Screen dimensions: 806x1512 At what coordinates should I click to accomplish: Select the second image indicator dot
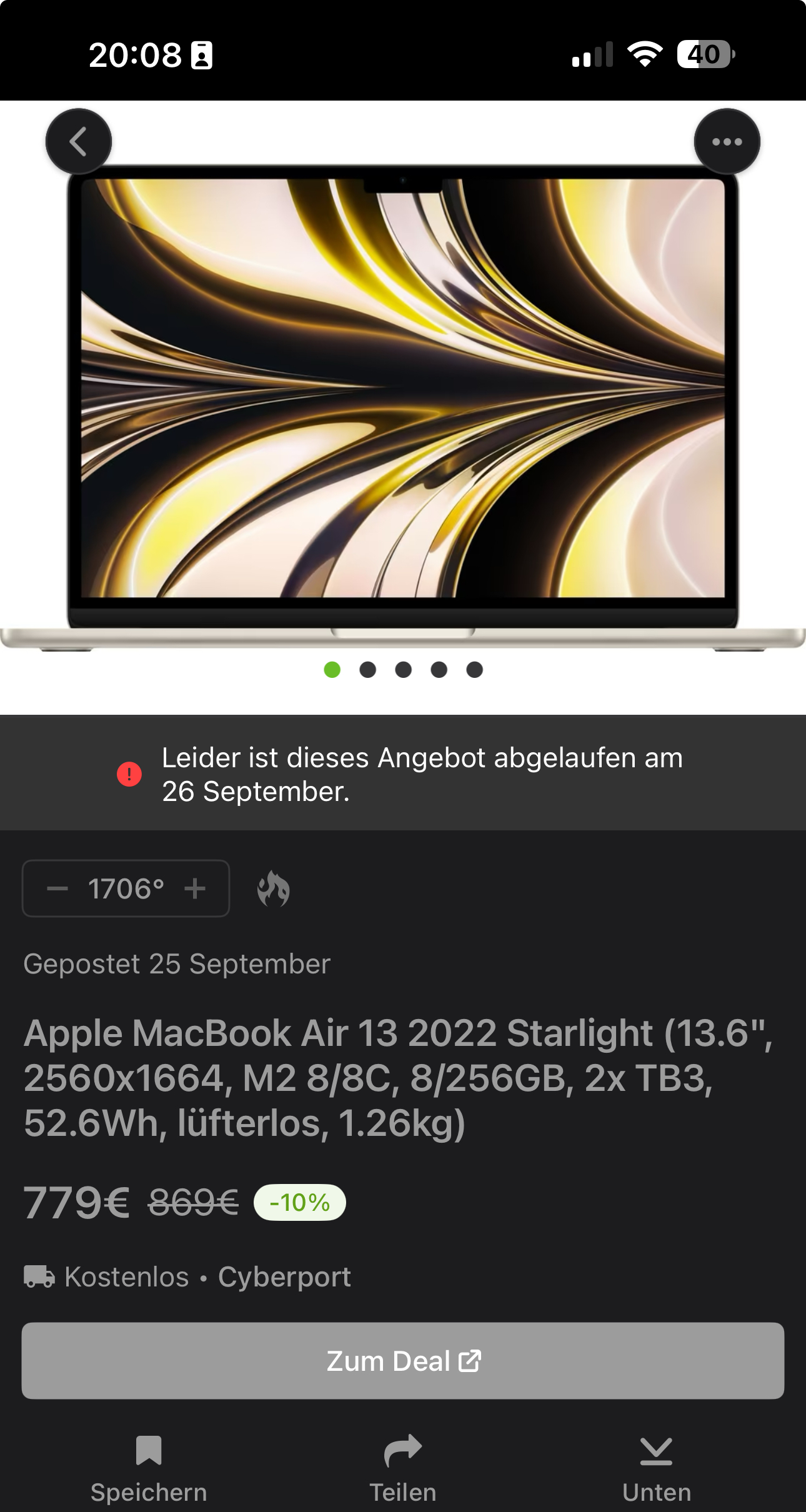point(368,670)
